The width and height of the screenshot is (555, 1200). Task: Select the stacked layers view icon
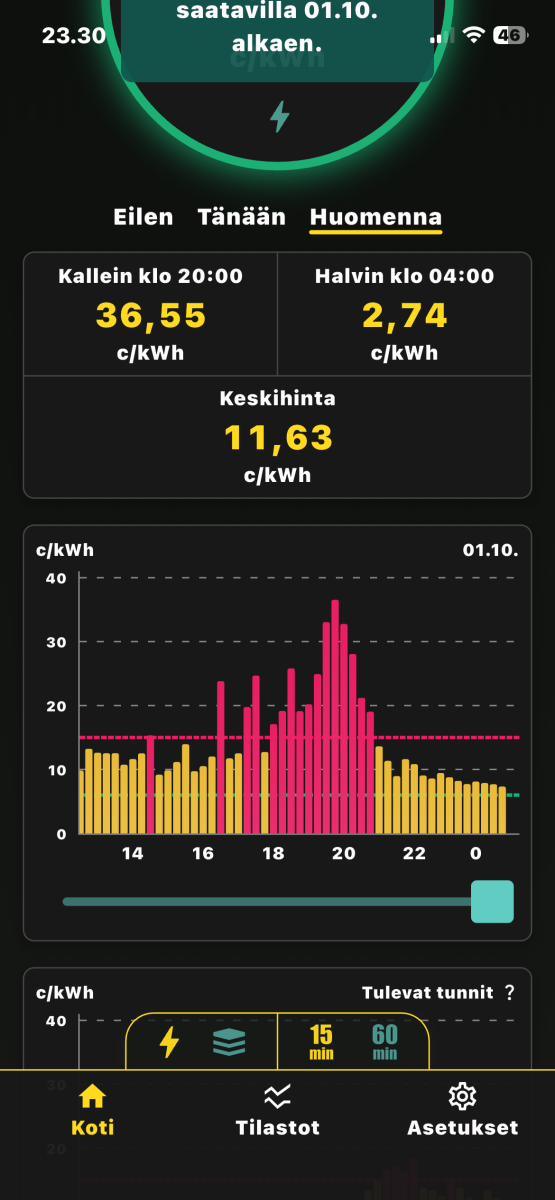tap(229, 1042)
